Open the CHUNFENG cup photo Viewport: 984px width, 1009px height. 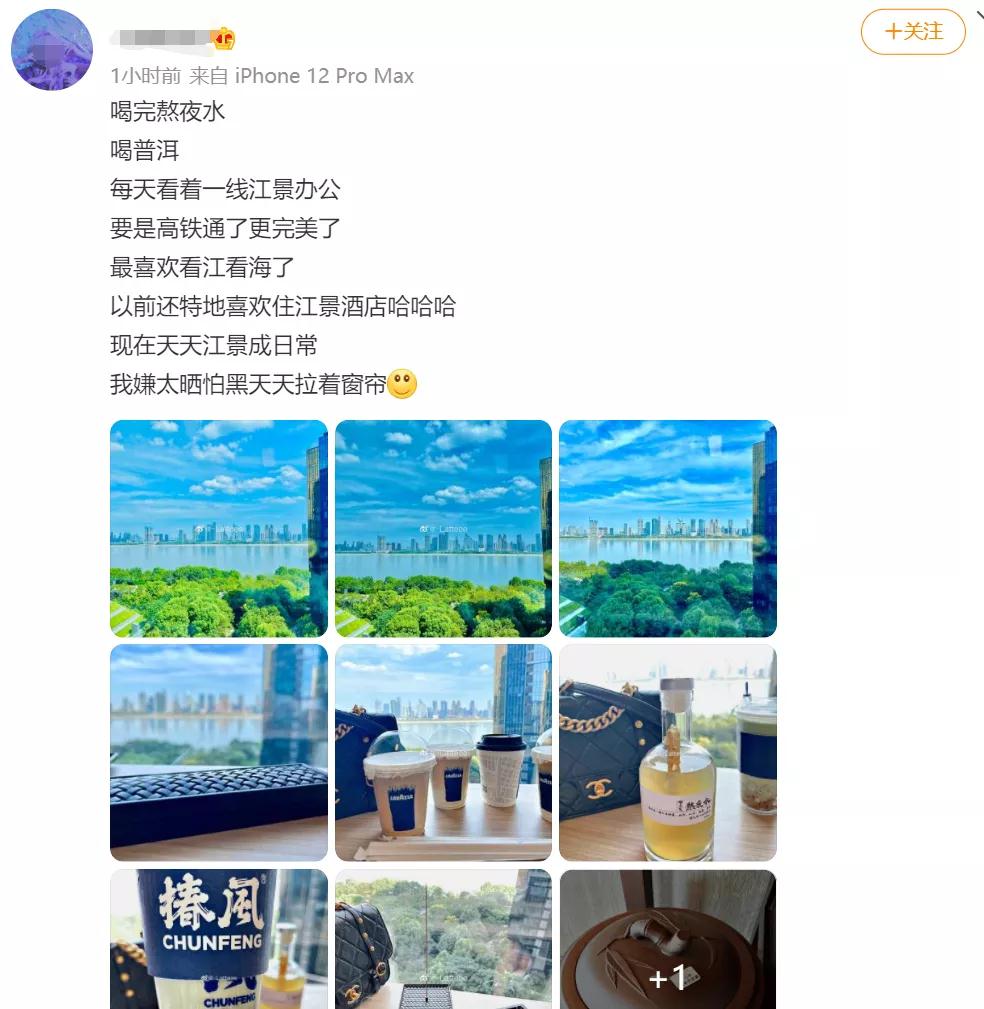(x=218, y=940)
